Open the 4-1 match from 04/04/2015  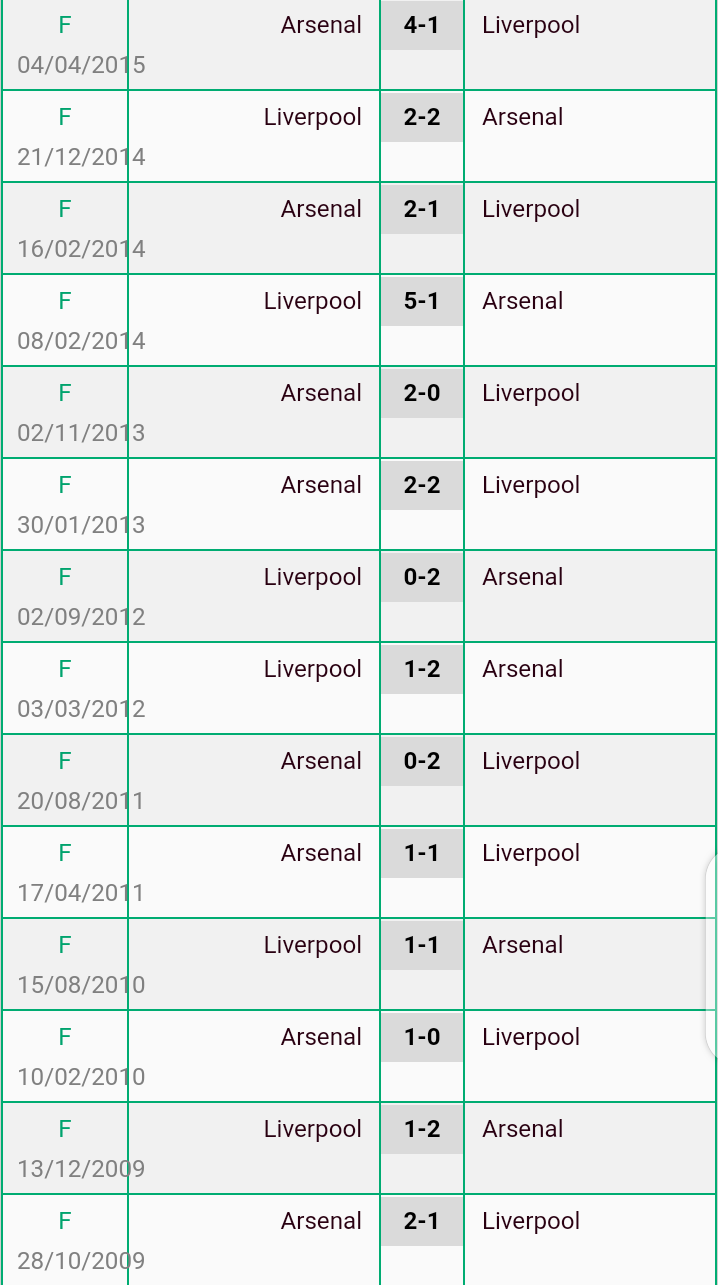(x=421, y=26)
